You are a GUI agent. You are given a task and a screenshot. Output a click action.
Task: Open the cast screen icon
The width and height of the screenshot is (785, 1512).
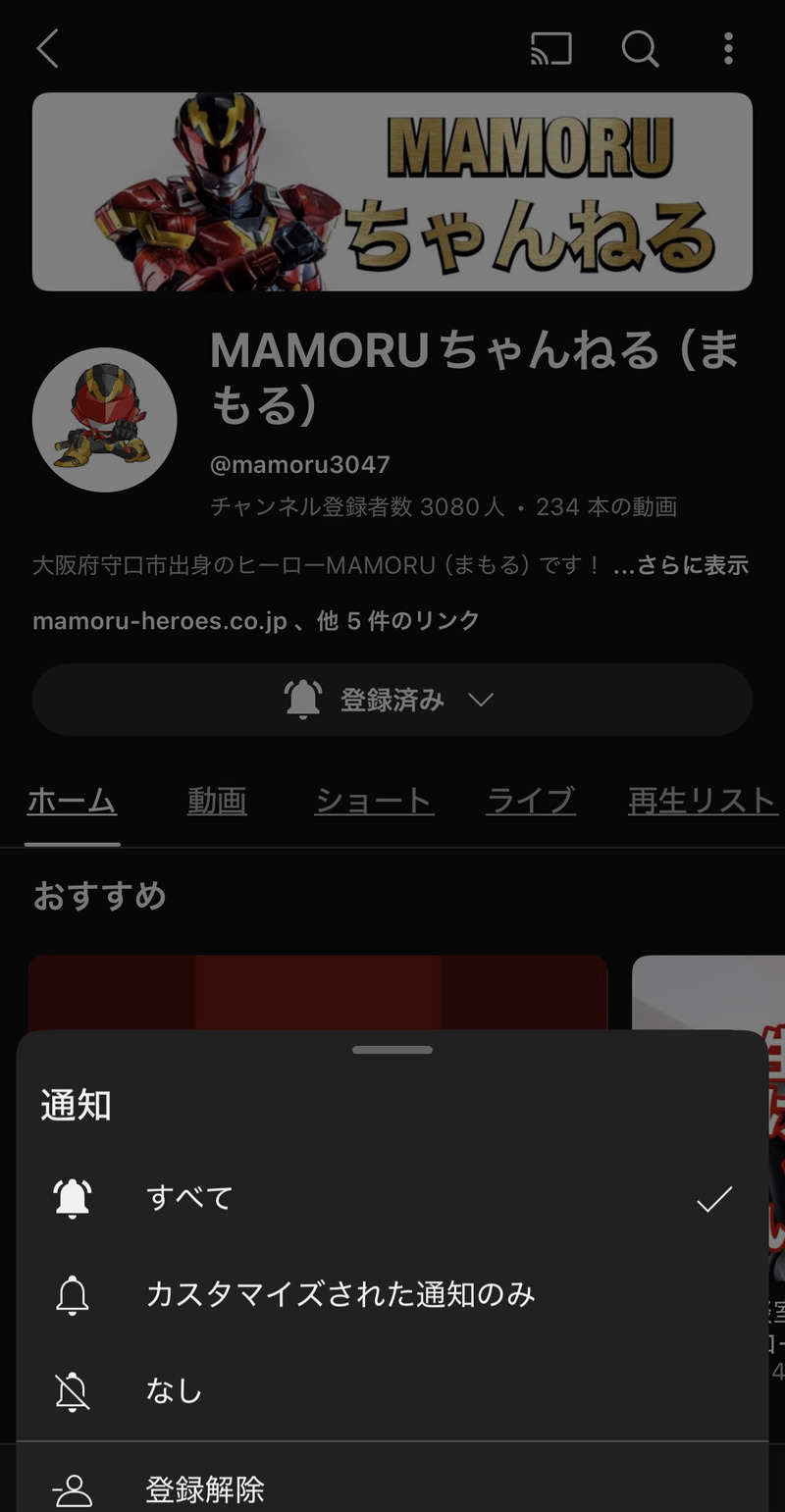tap(550, 48)
